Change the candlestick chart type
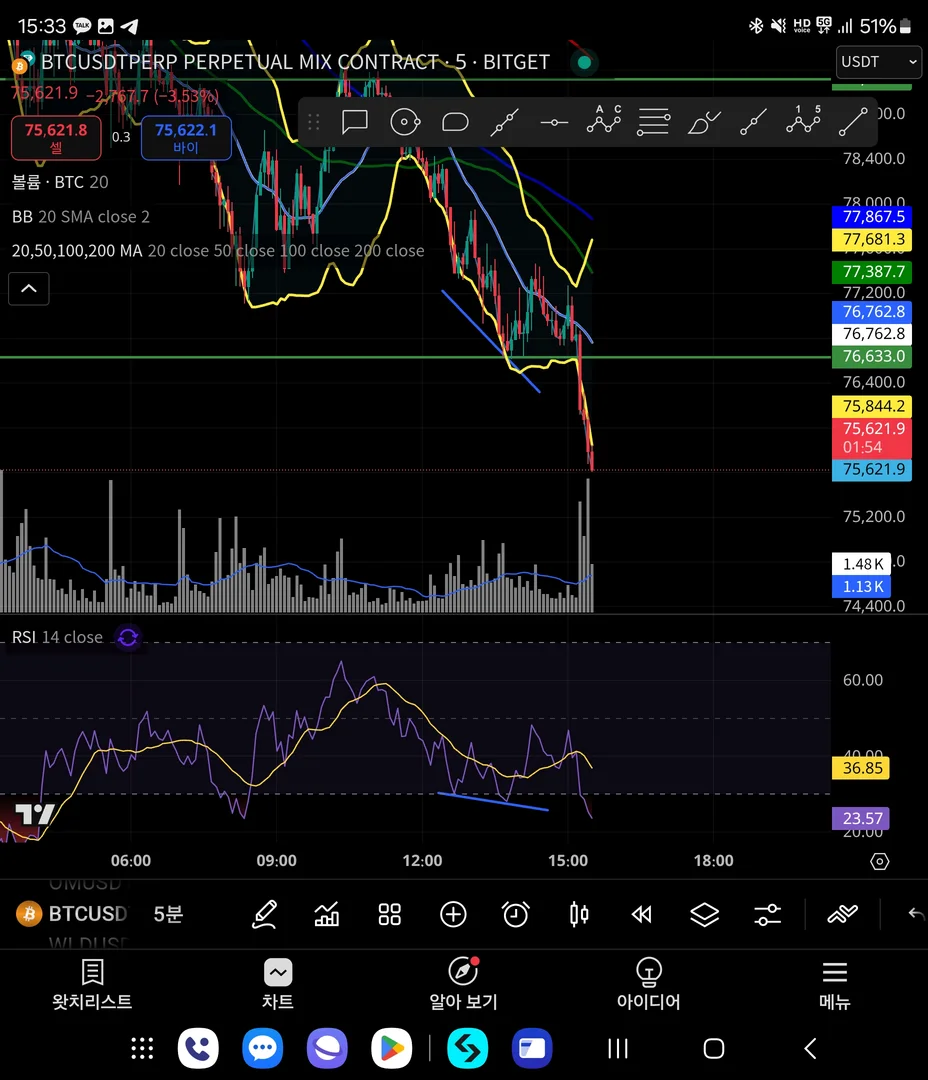 pos(578,914)
